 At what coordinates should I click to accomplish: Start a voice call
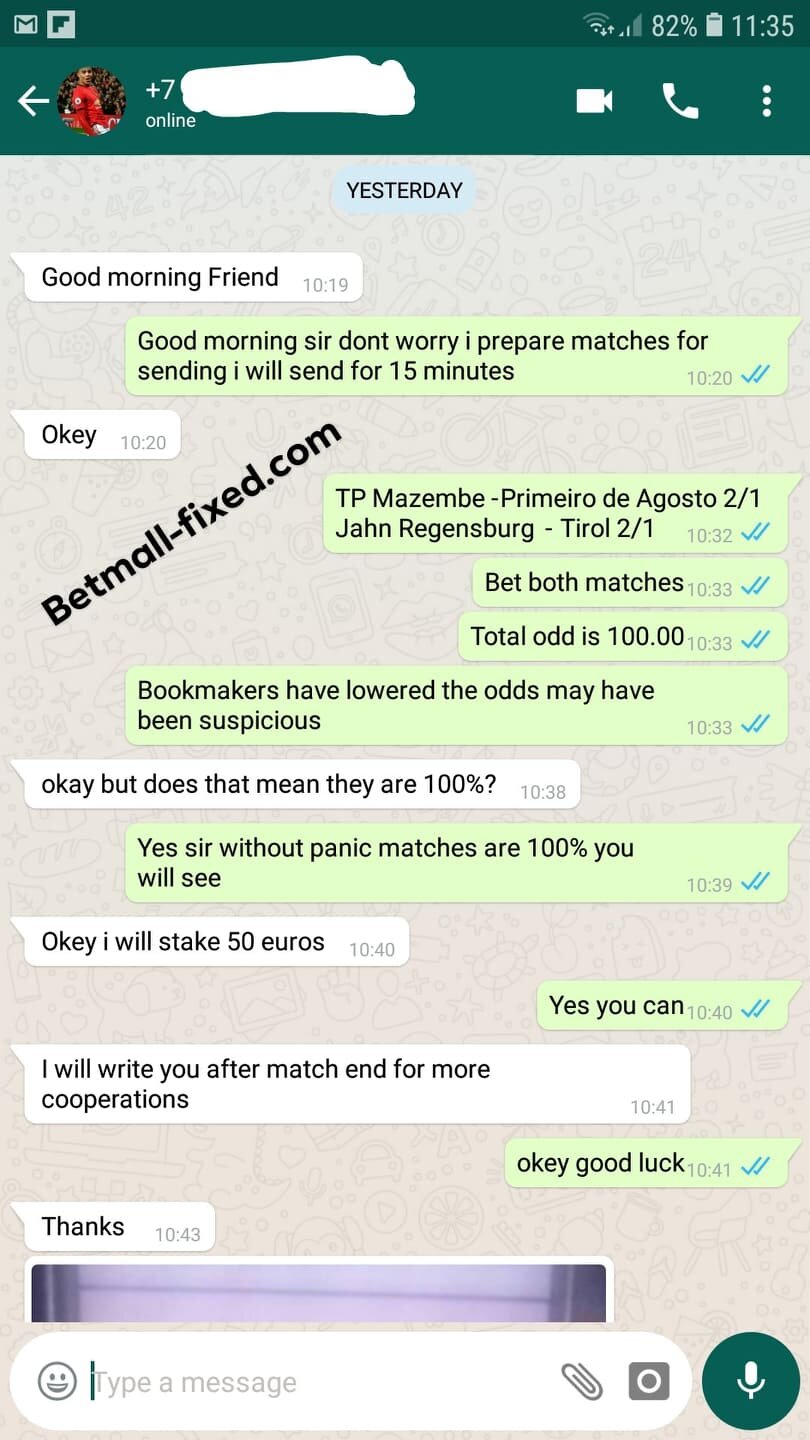(x=680, y=101)
